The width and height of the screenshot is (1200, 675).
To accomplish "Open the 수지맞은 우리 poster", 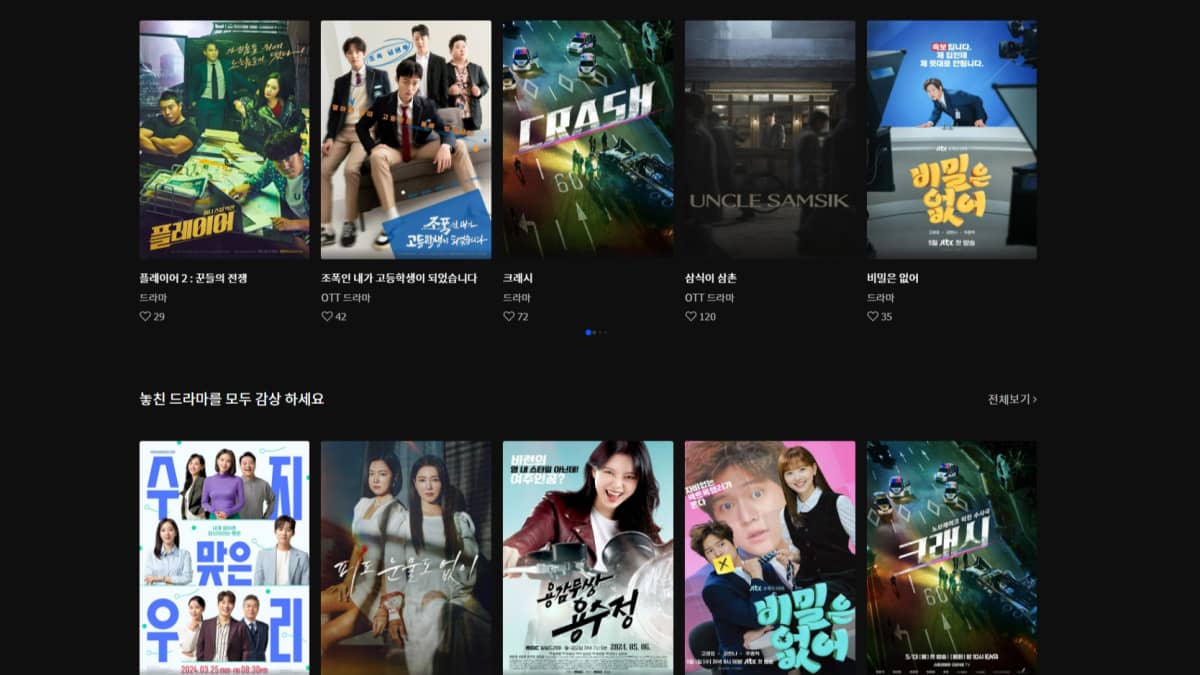I will (224, 557).
